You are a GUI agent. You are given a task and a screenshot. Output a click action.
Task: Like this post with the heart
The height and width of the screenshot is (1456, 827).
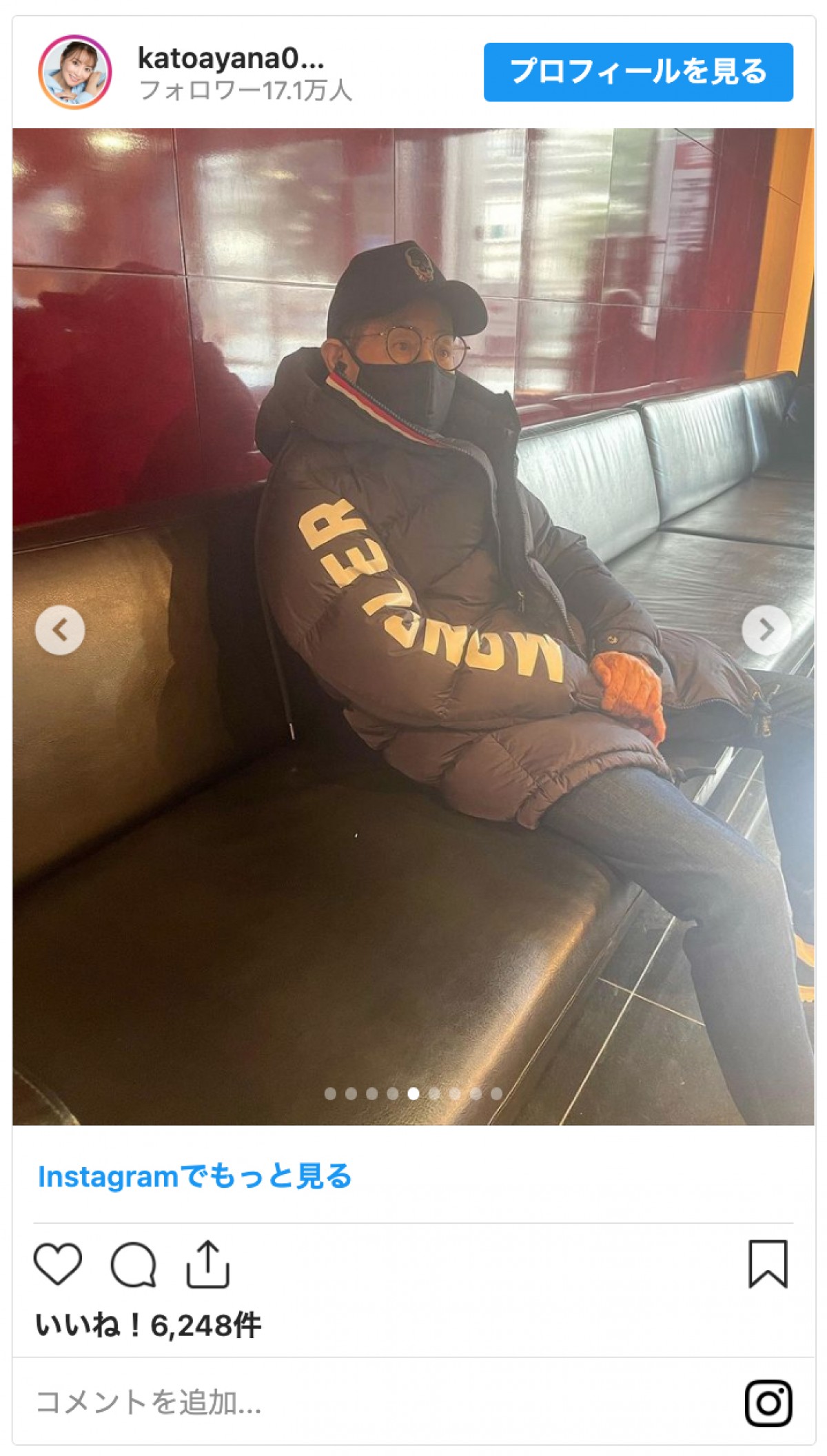pyautogui.click(x=58, y=1264)
